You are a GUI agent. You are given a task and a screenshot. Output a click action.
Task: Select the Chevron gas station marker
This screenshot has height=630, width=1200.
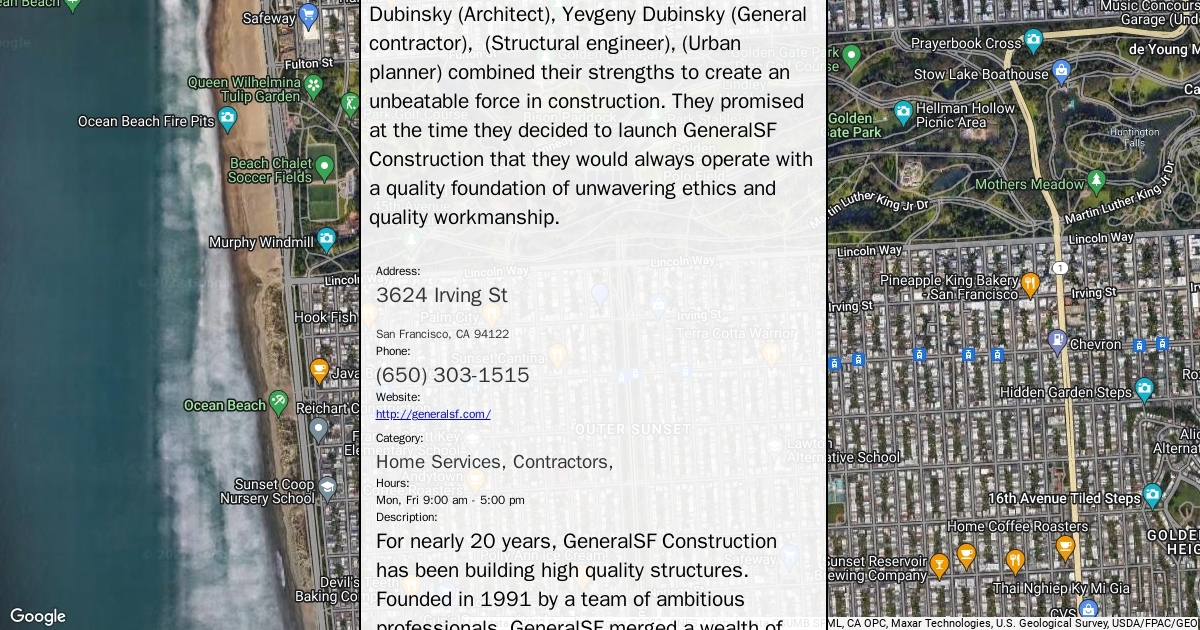1057,342
